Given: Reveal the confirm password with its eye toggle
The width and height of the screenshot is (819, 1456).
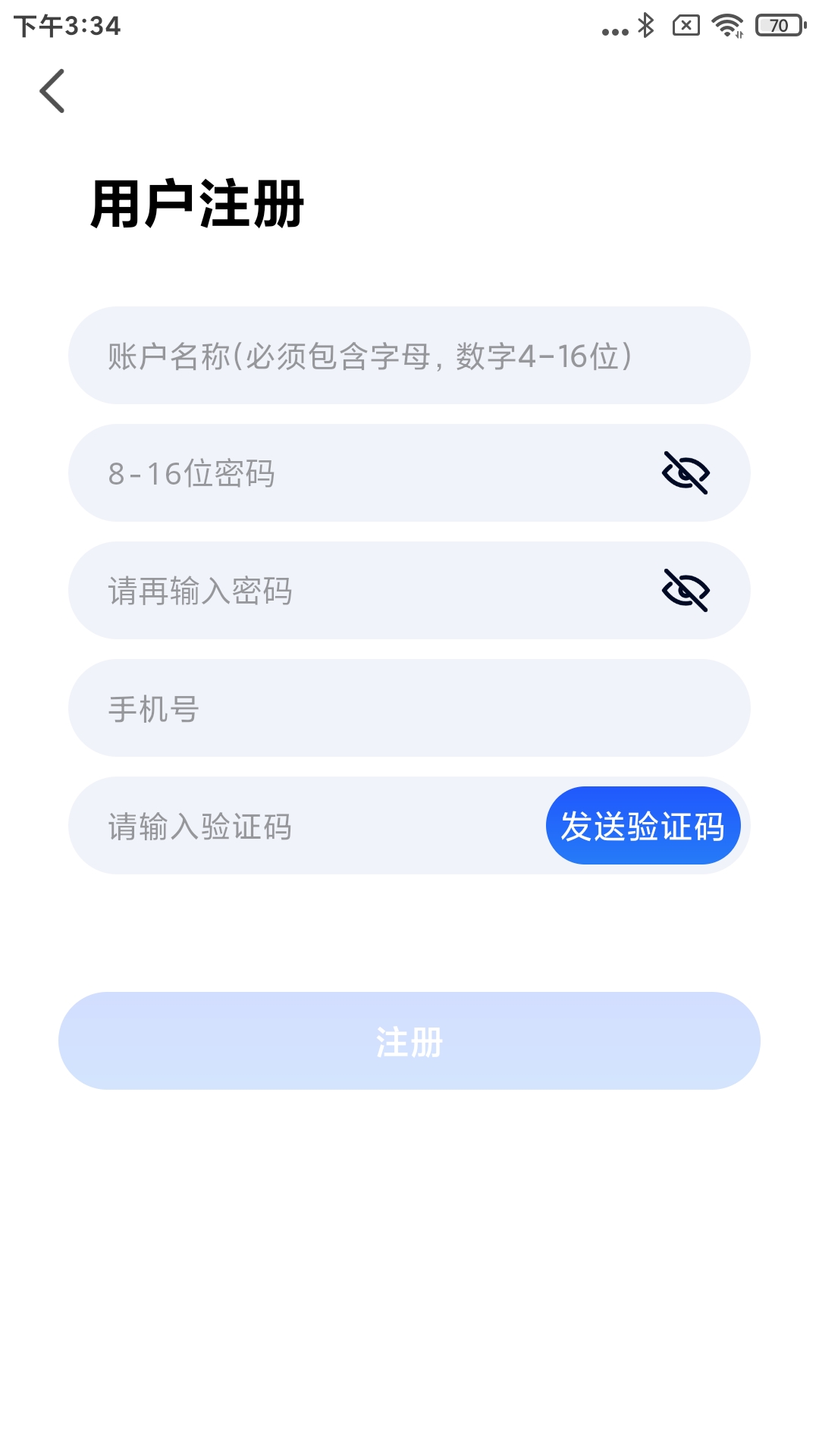Looking at the screenshot, I should pyautogui.click(x=685, y=590).
